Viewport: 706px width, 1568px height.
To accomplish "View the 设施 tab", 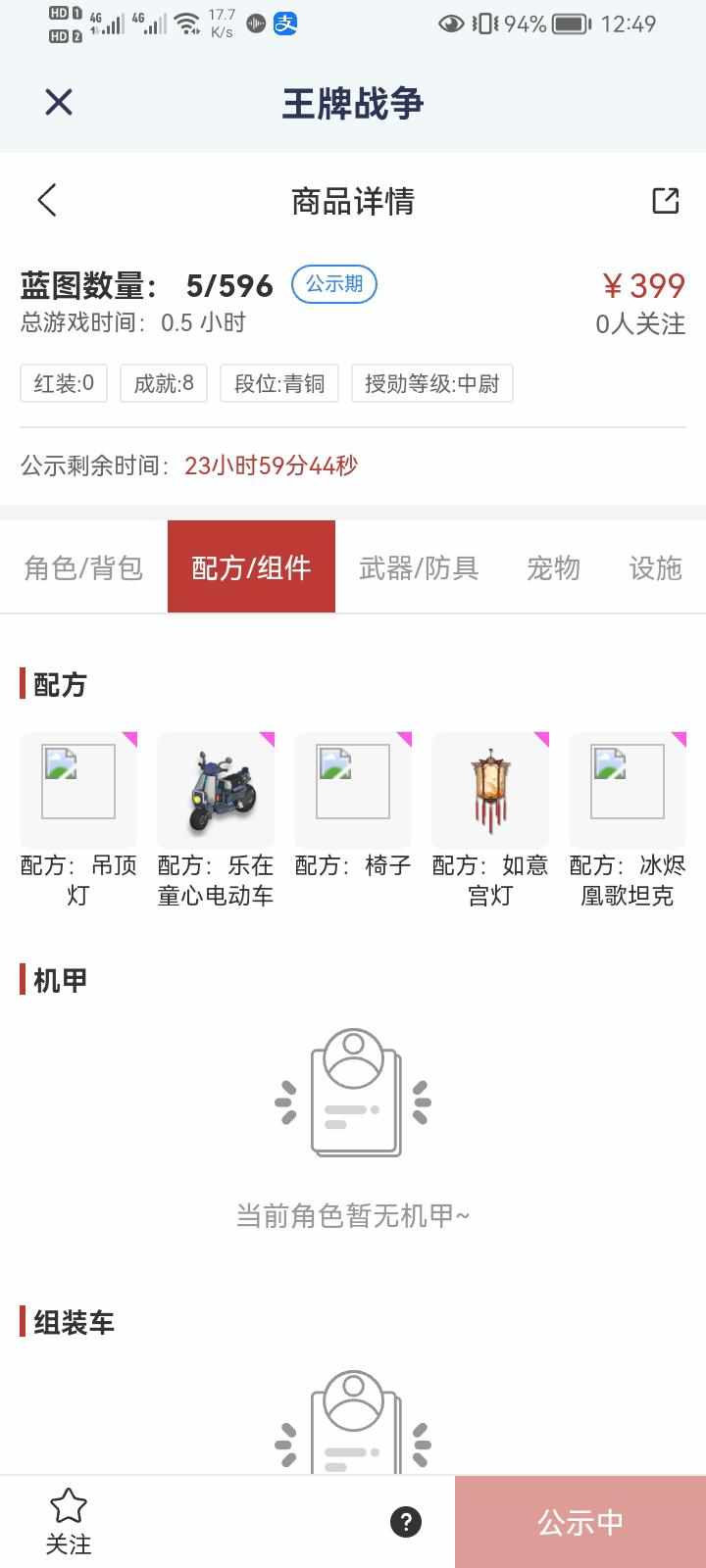I will pos(655,567).
